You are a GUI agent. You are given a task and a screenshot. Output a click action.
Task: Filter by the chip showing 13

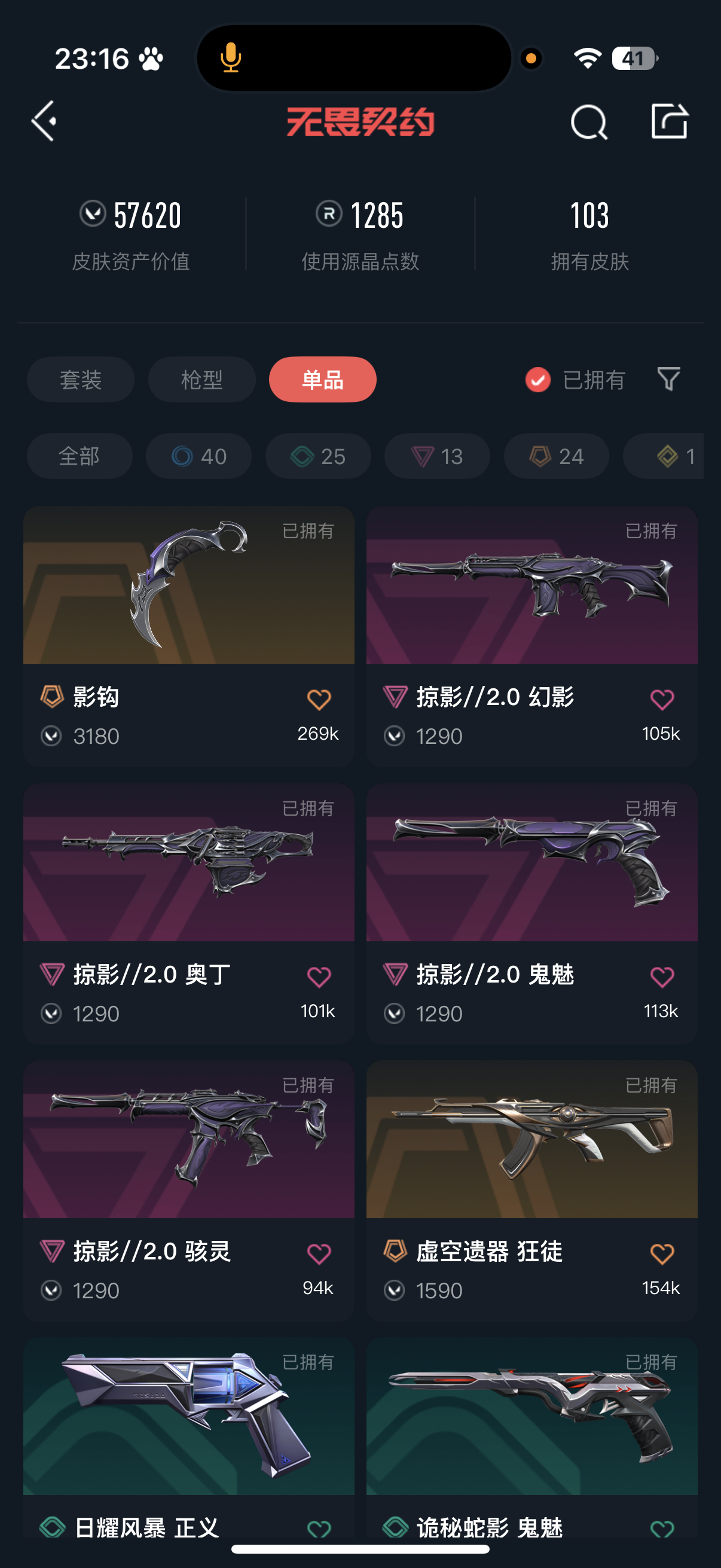pyautogui.click(x=437, y=456)
